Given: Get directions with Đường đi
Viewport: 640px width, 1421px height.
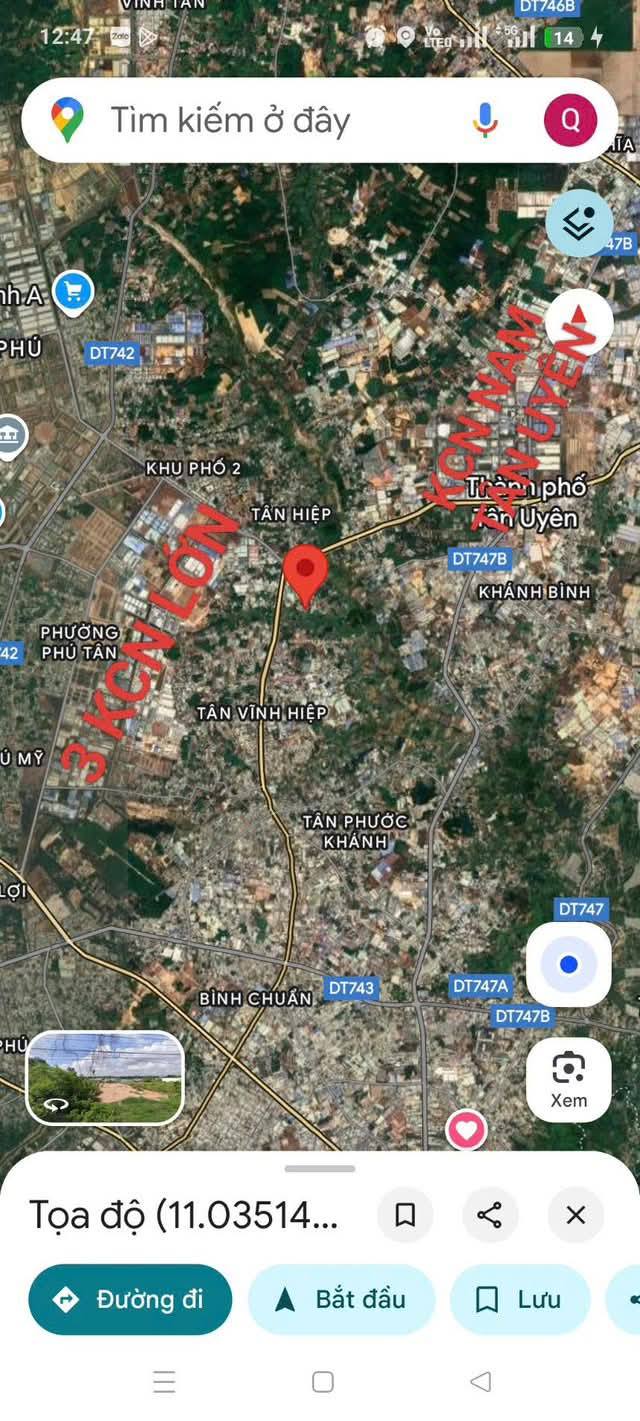Looking at the screenshot, I should (x=130, y=1299).
